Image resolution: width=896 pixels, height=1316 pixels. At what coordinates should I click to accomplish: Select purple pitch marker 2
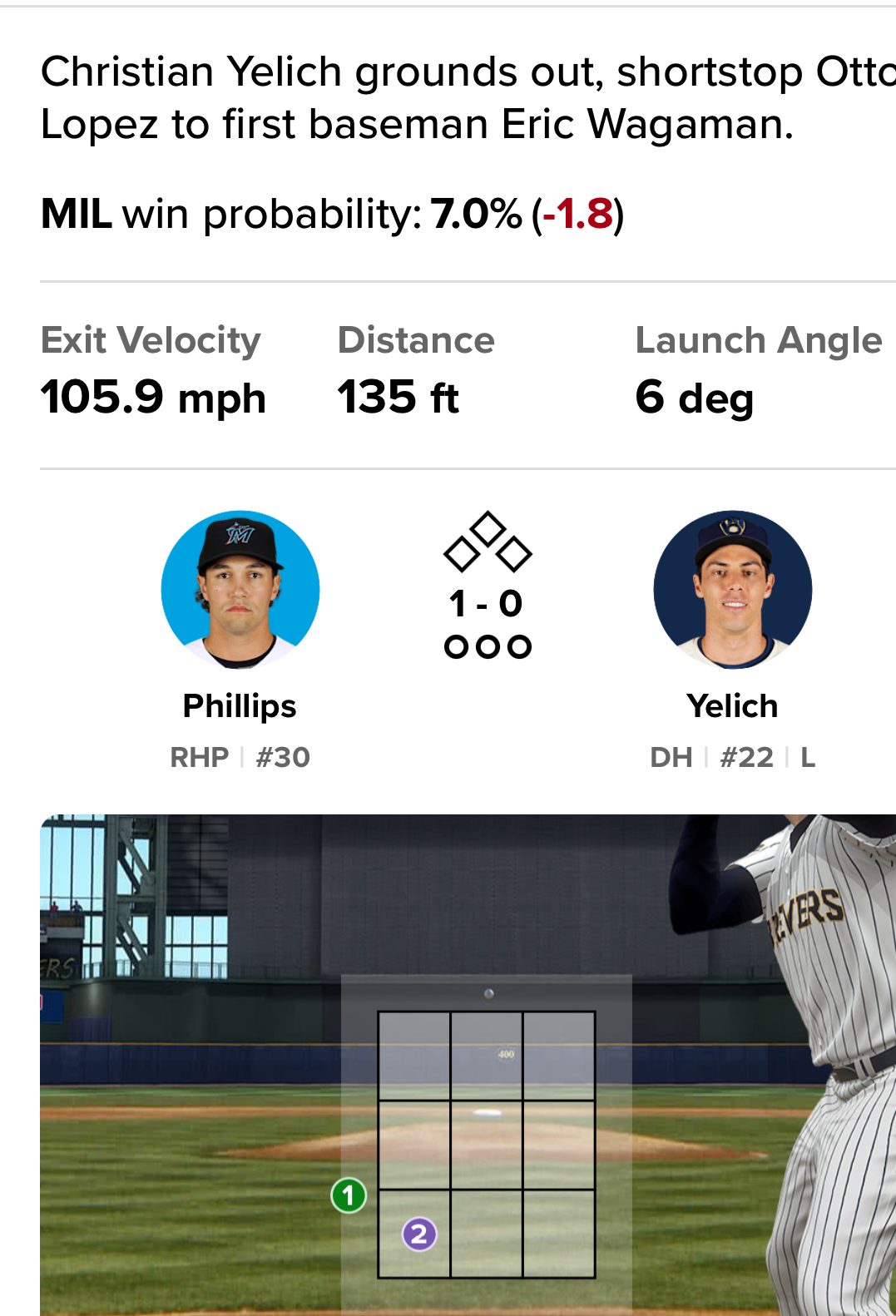click(x=419, y=1234)
